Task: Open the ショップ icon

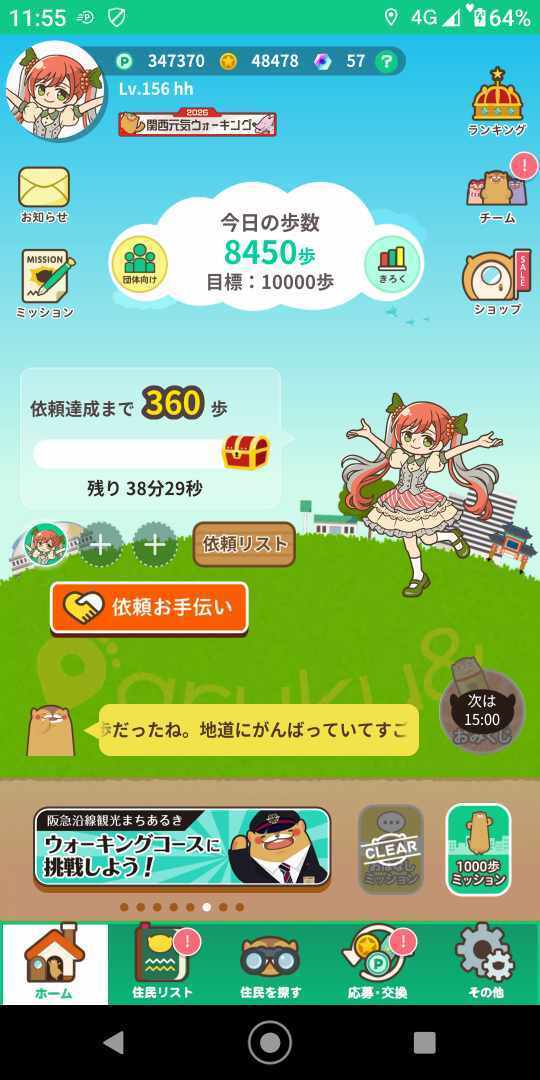Action: click(x=497, y=282)
